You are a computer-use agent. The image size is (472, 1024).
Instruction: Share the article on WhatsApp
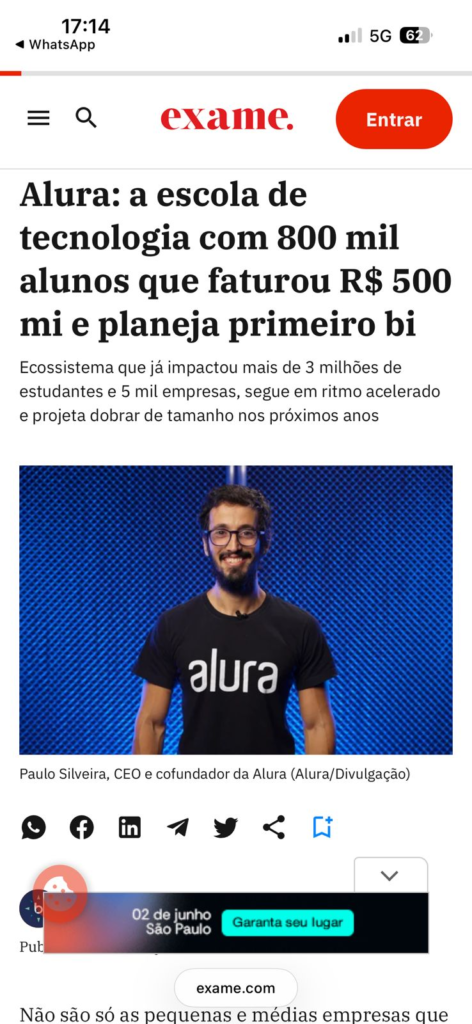coord(33,827)
